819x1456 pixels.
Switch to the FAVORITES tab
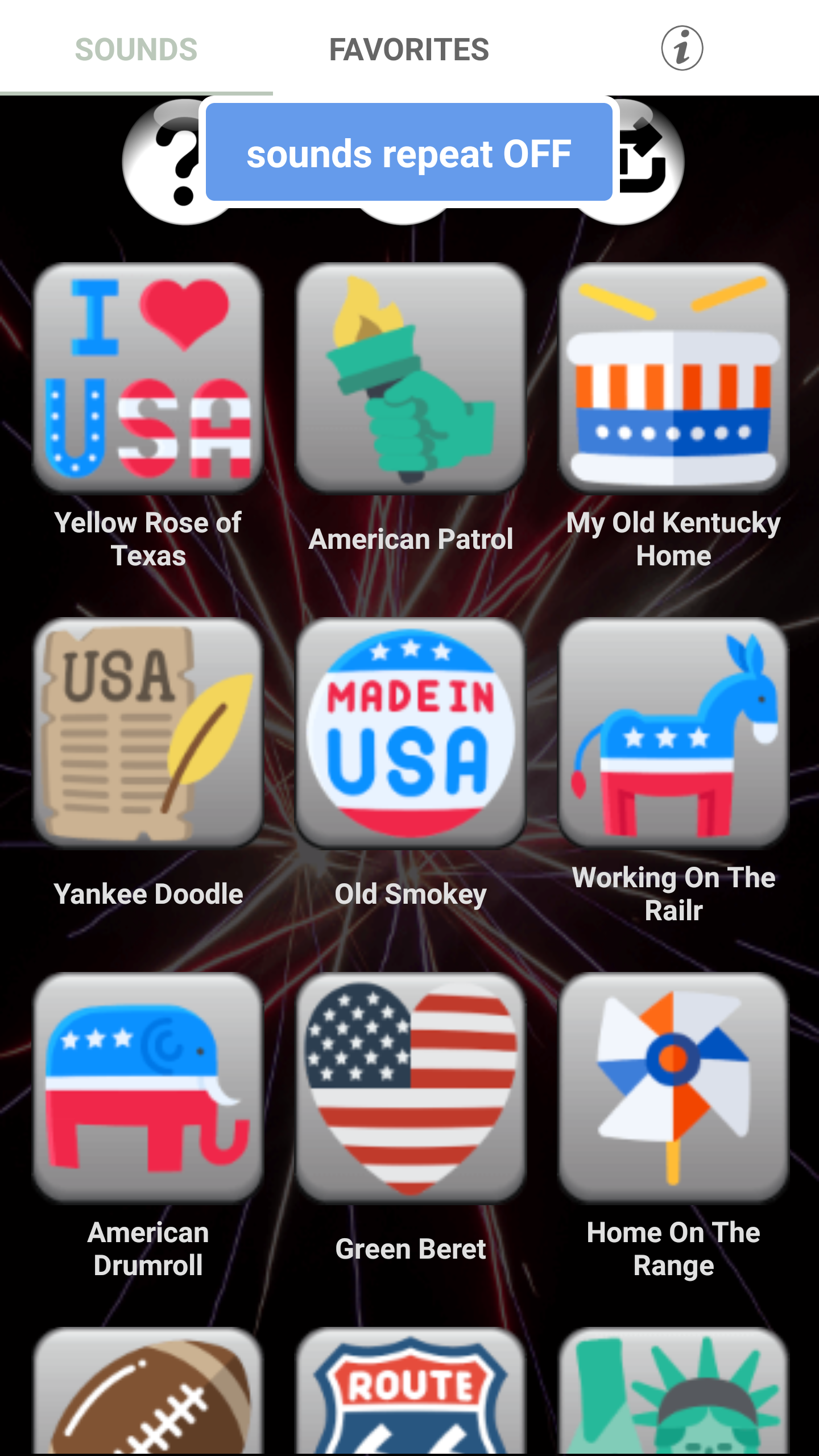pos(409,50)
